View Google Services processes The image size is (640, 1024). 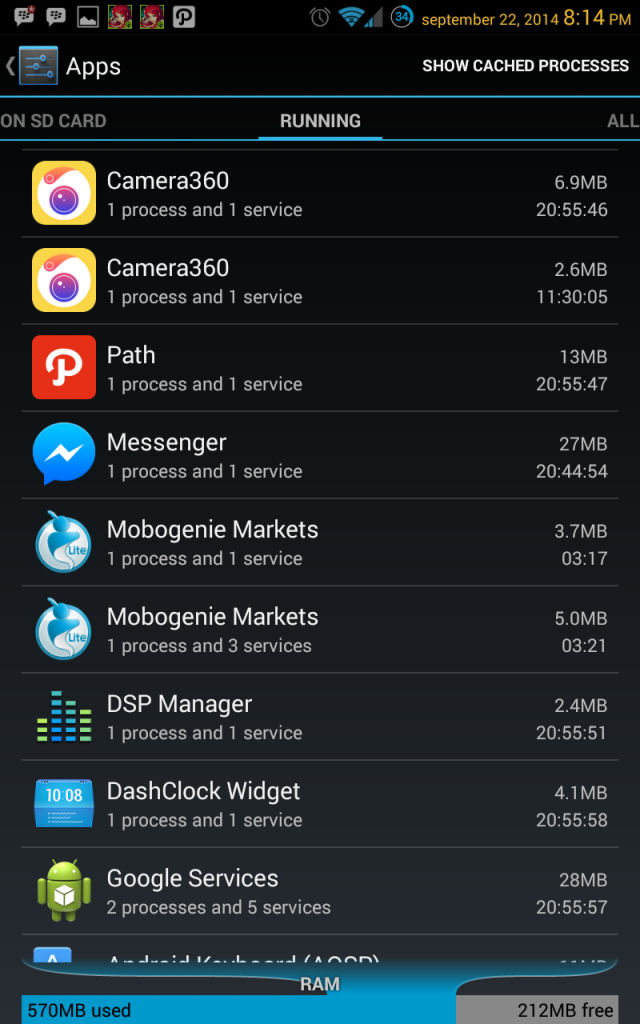[x=320, y=891]
